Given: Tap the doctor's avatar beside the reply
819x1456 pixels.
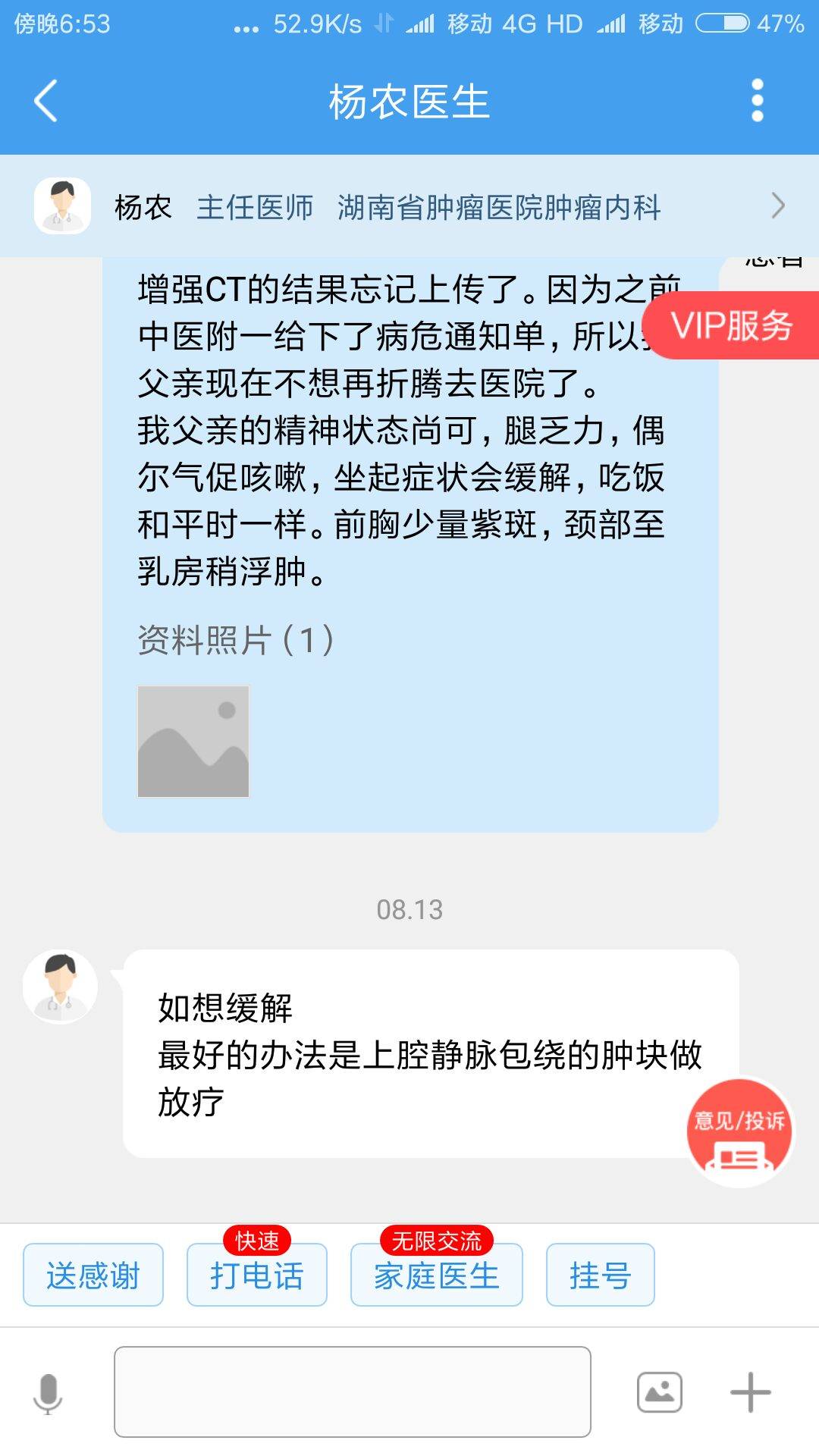Looking at the screenshot, I should tap(61, 987).
